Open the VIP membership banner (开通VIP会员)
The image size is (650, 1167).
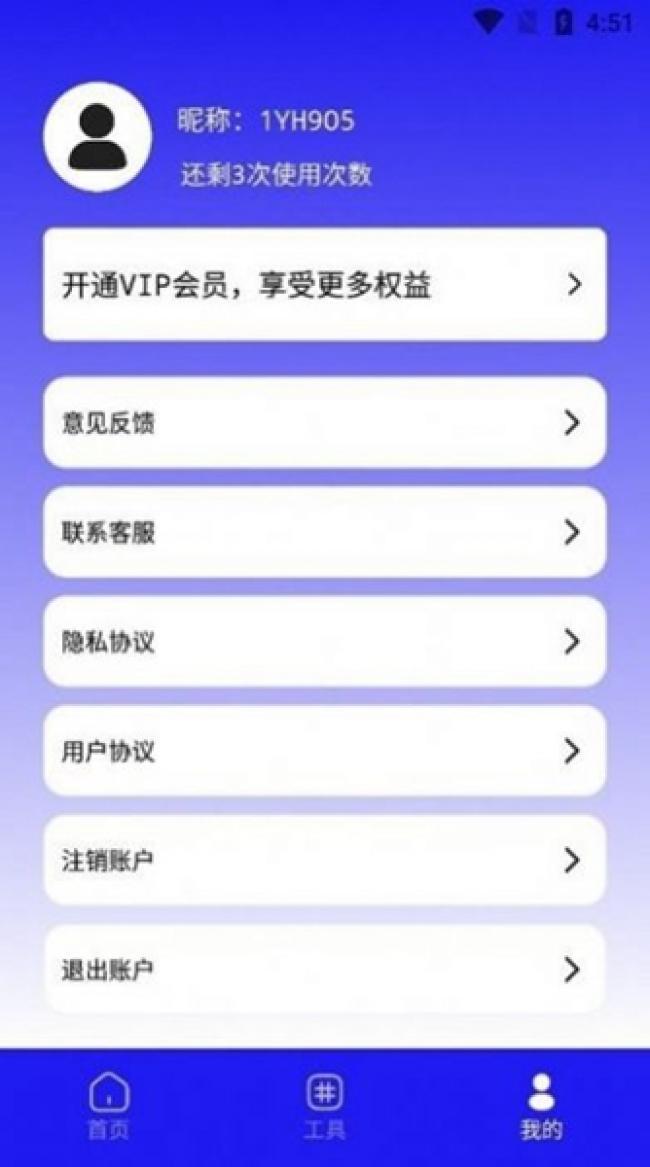coord(324,285)
